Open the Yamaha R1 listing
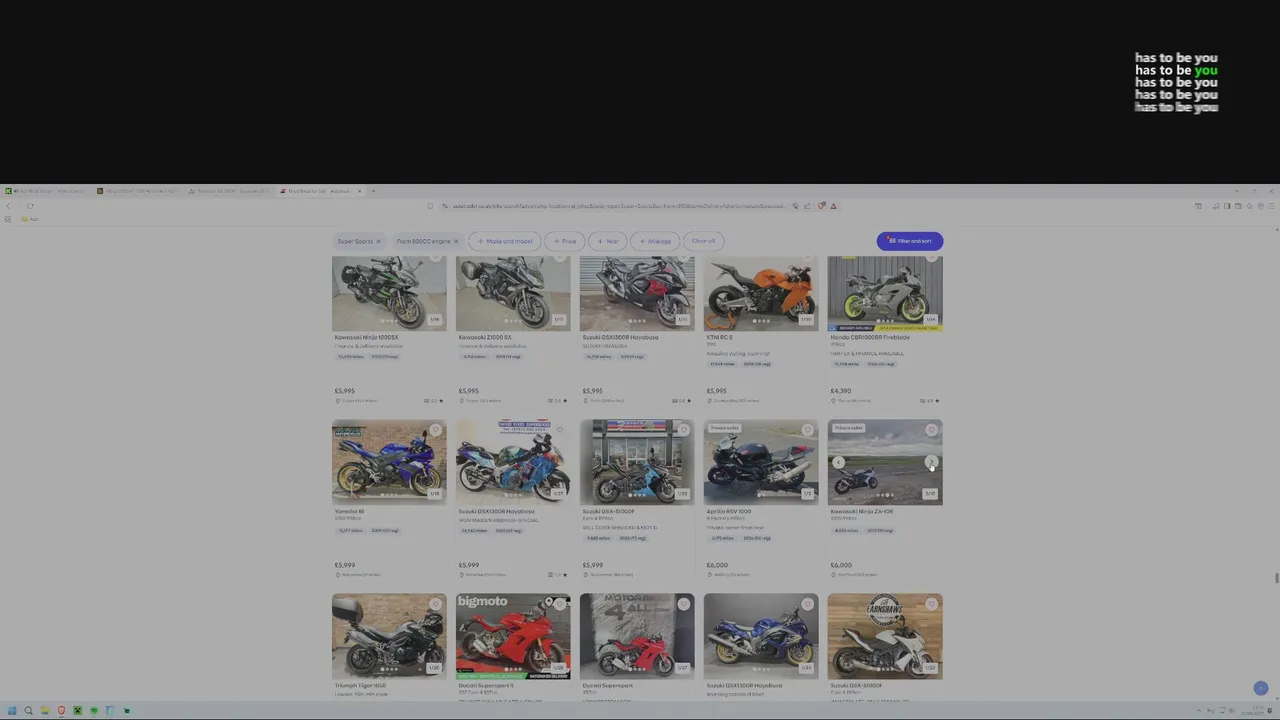Screen dimensions: 1280x720 tap(349, 512)
